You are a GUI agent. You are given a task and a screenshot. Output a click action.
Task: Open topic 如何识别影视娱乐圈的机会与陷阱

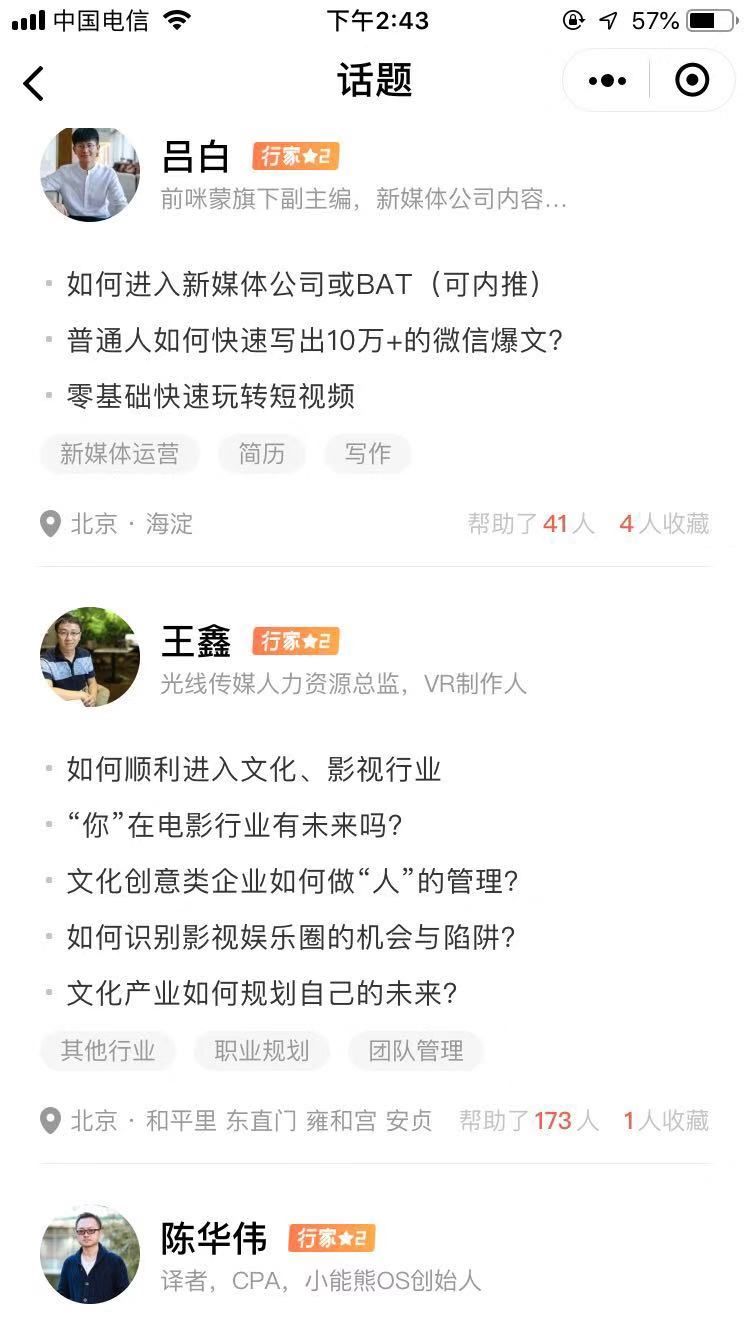291,938
